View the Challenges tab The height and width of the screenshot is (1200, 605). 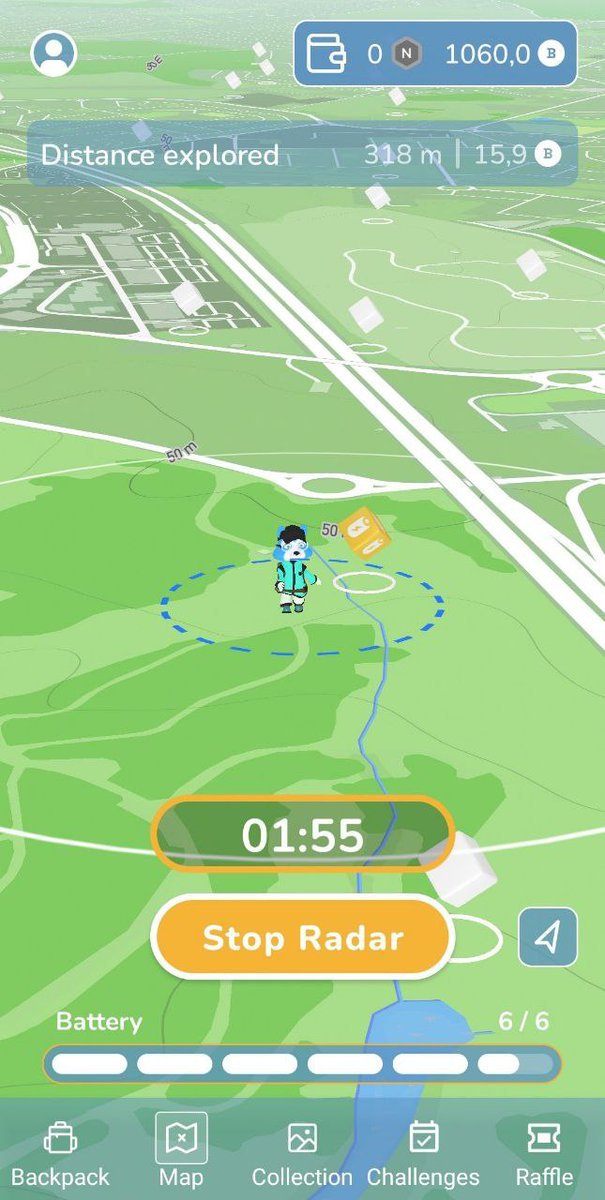(423, 1153)
